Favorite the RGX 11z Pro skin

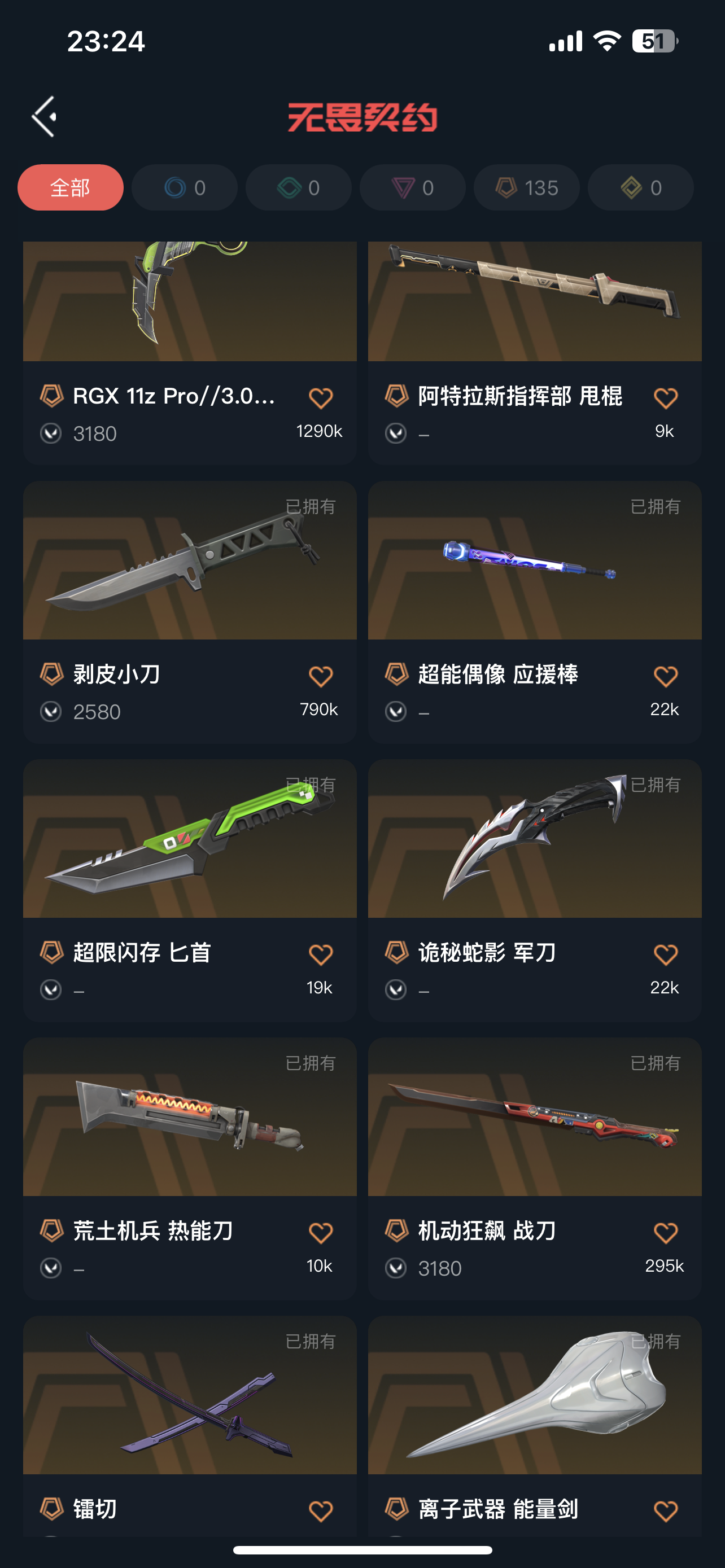tap(320, 398)
